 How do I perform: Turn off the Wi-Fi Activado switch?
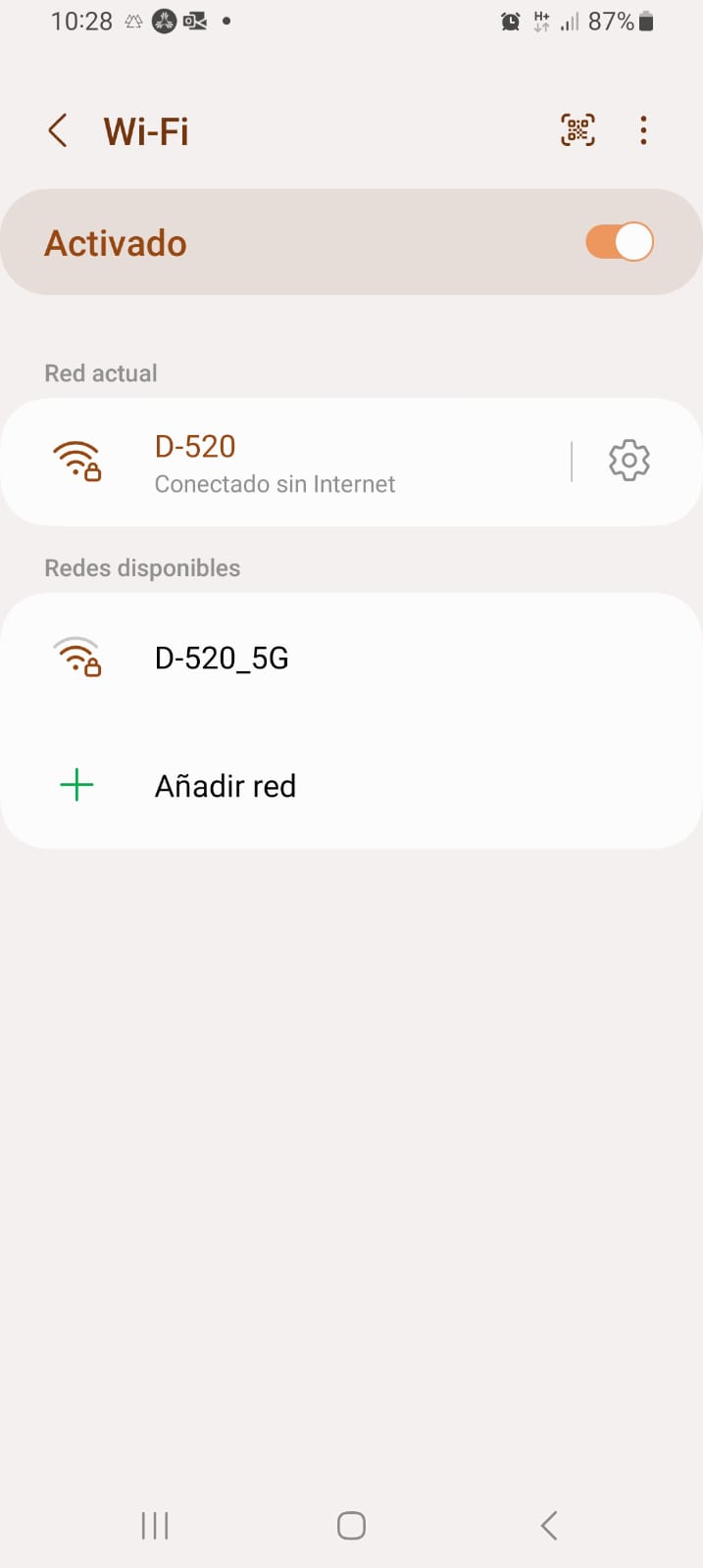619,242
